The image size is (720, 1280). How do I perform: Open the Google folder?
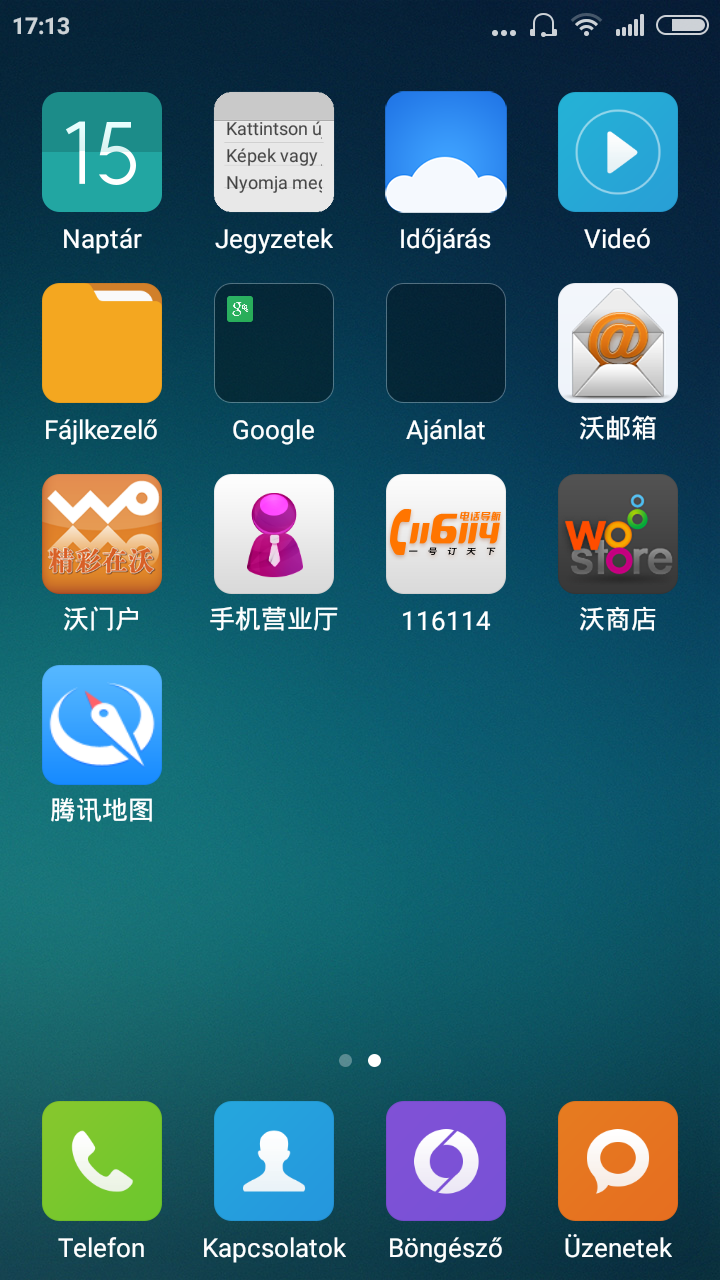pyautogui.click(x=274, y=343)
